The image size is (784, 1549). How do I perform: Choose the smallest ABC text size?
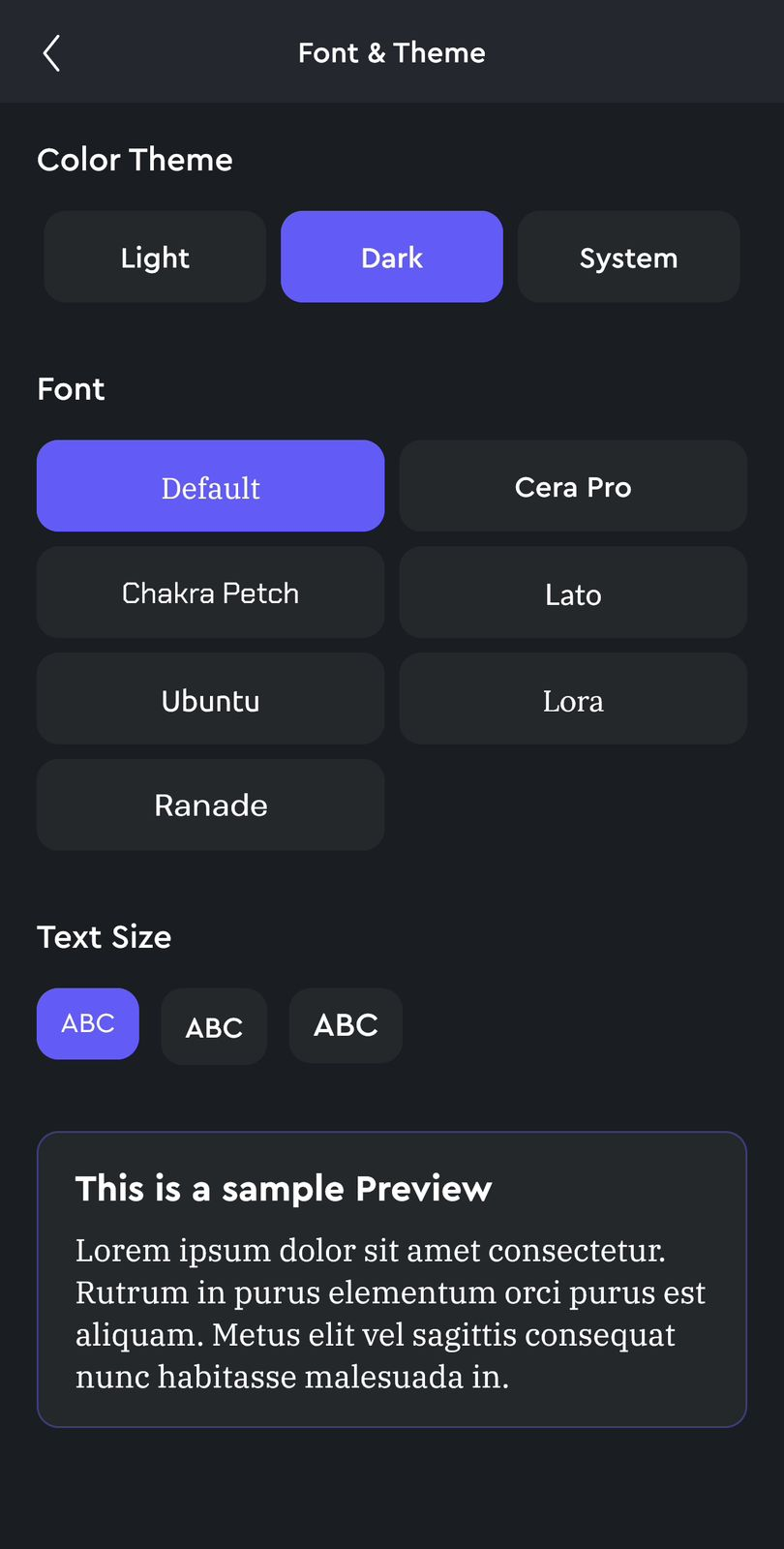point(88,1024)
